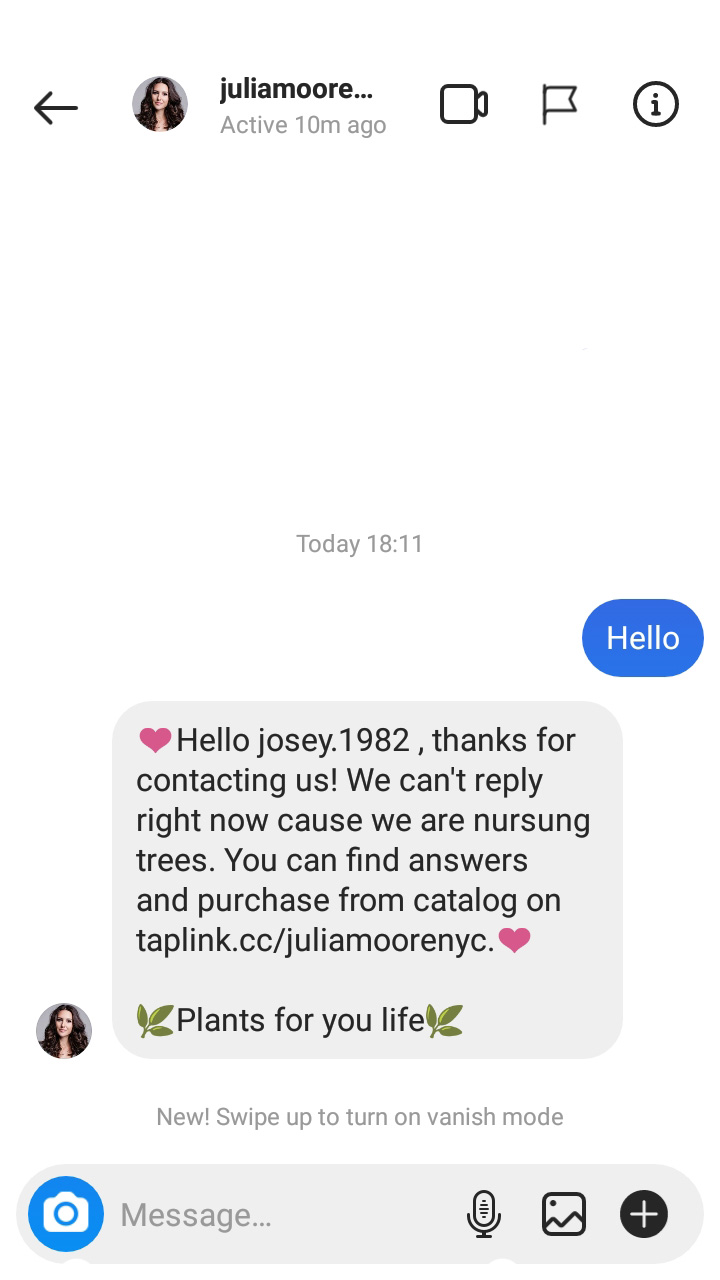Open the camera to send a photo
Viewport: 720px width, 1280px height.
(66, 1214)
